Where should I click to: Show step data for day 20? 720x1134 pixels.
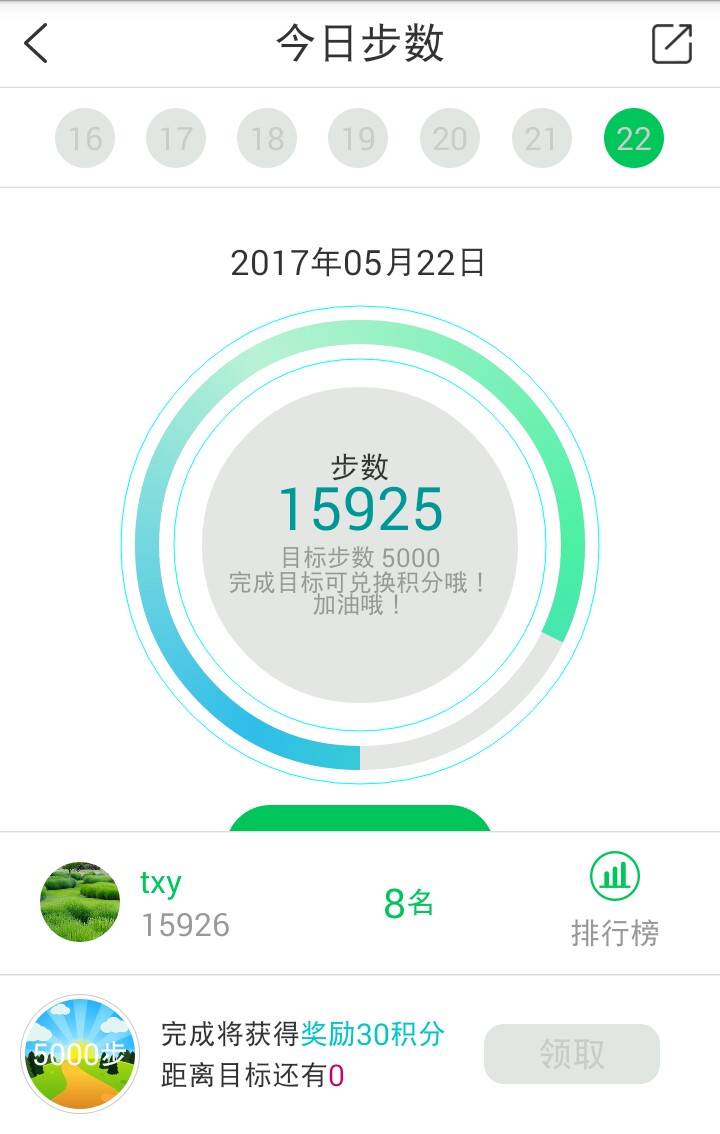click(x=450, y=138)
